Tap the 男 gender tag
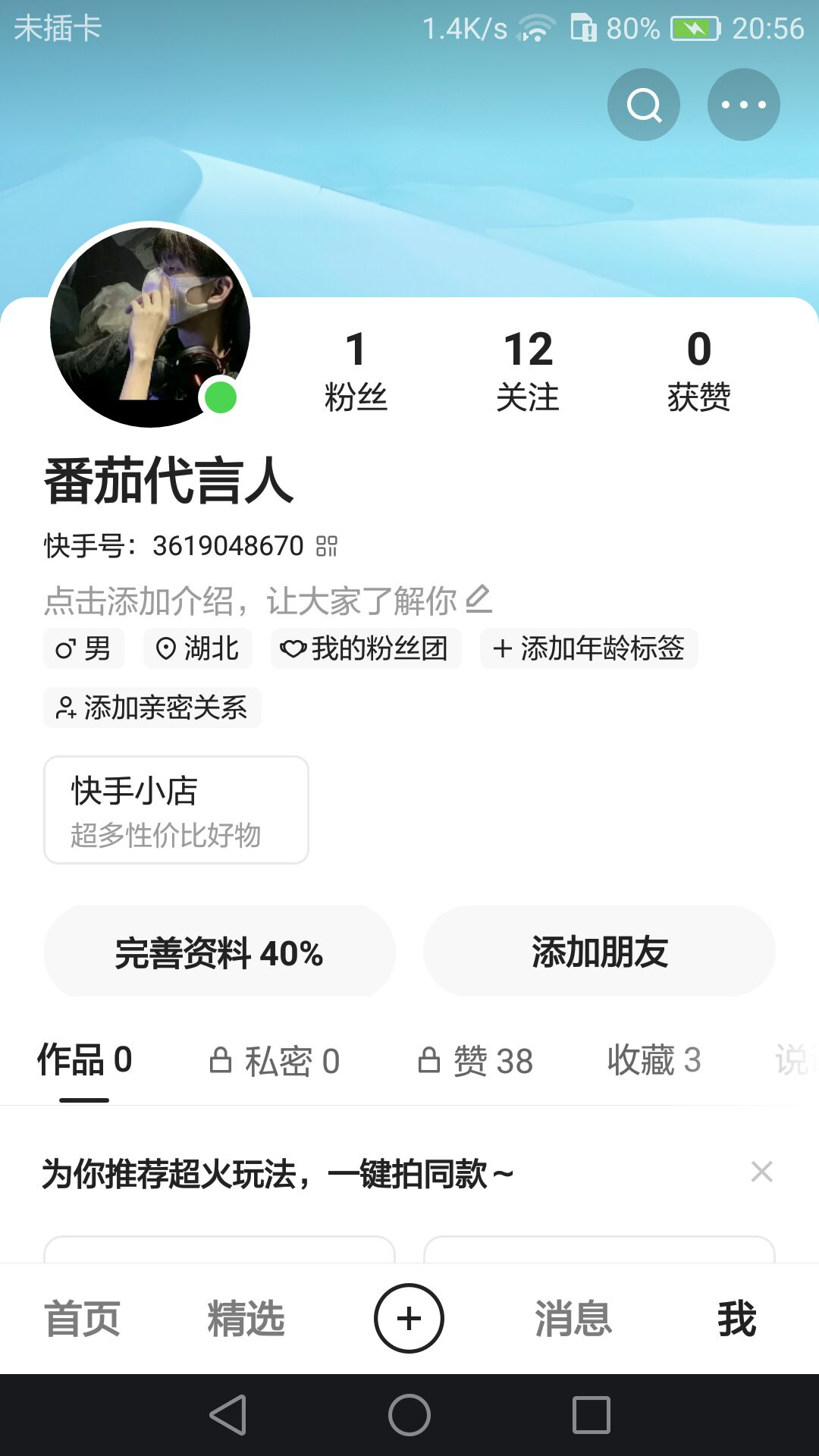 (x=83, y=649)
